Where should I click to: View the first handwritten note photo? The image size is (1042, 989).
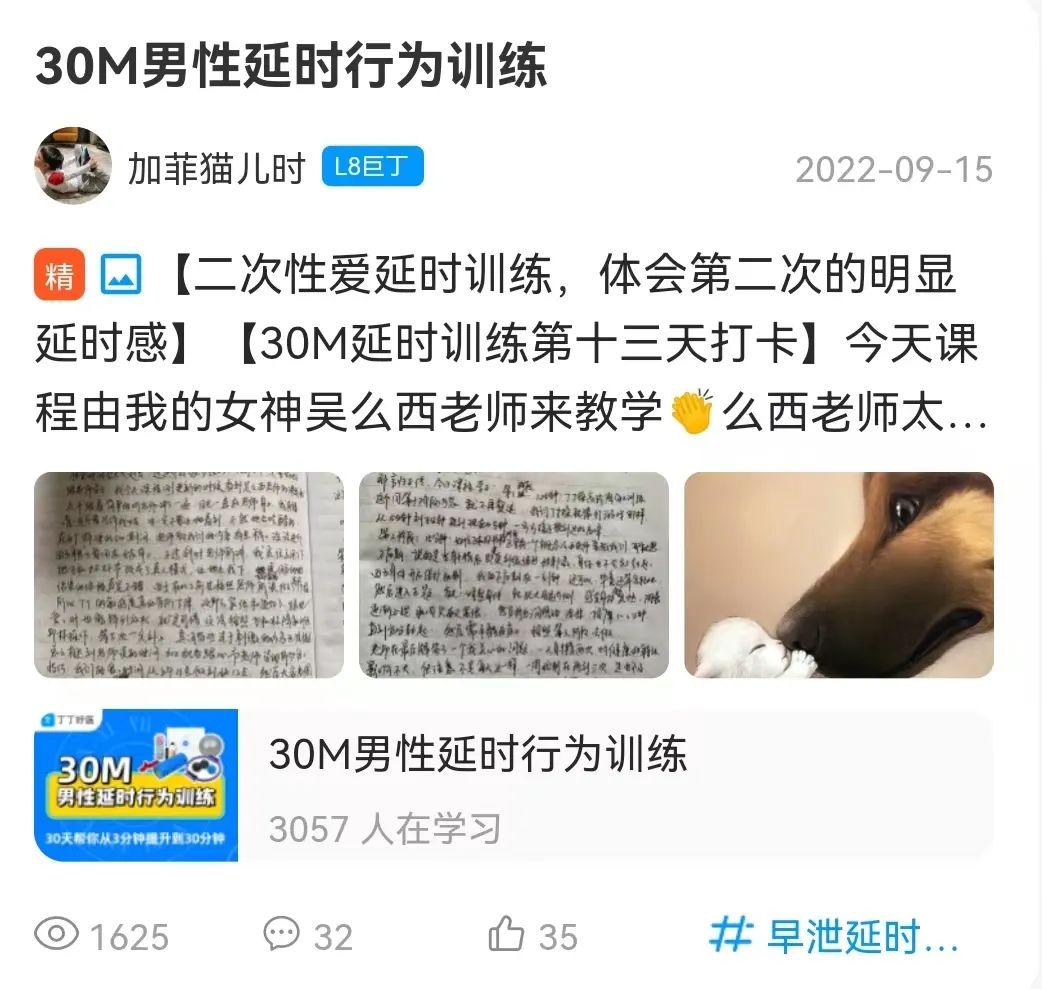coord(189,575)
